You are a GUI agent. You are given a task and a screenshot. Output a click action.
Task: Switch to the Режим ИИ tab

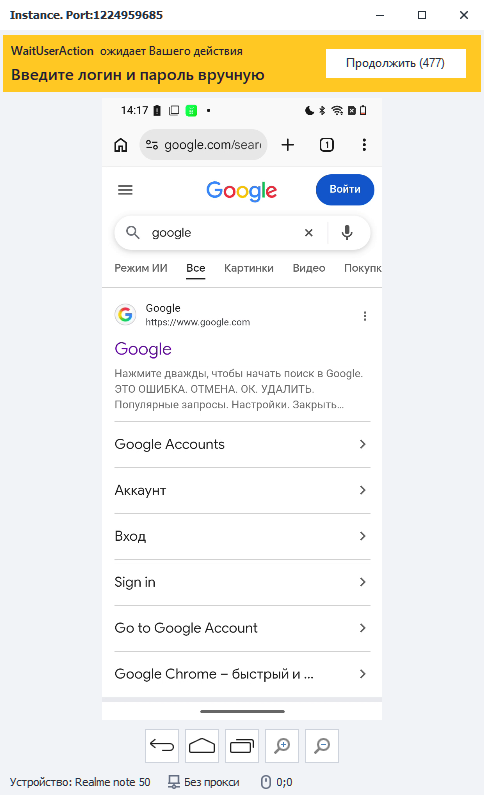141,268
